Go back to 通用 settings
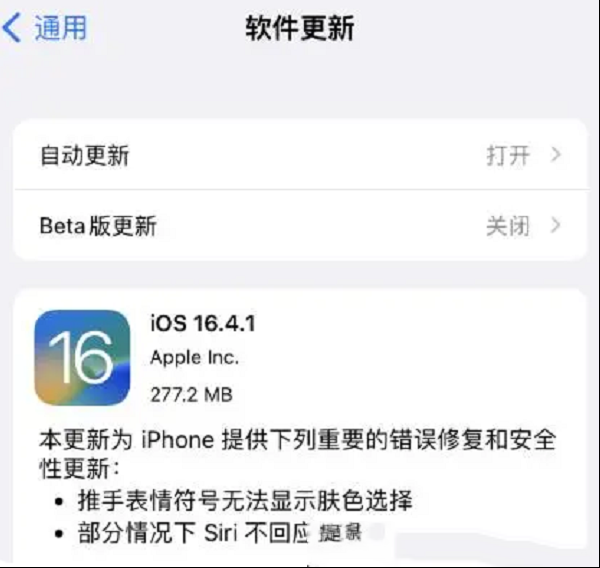The height and width of the screenshot is (568, 600). click(x=45, y=28)
